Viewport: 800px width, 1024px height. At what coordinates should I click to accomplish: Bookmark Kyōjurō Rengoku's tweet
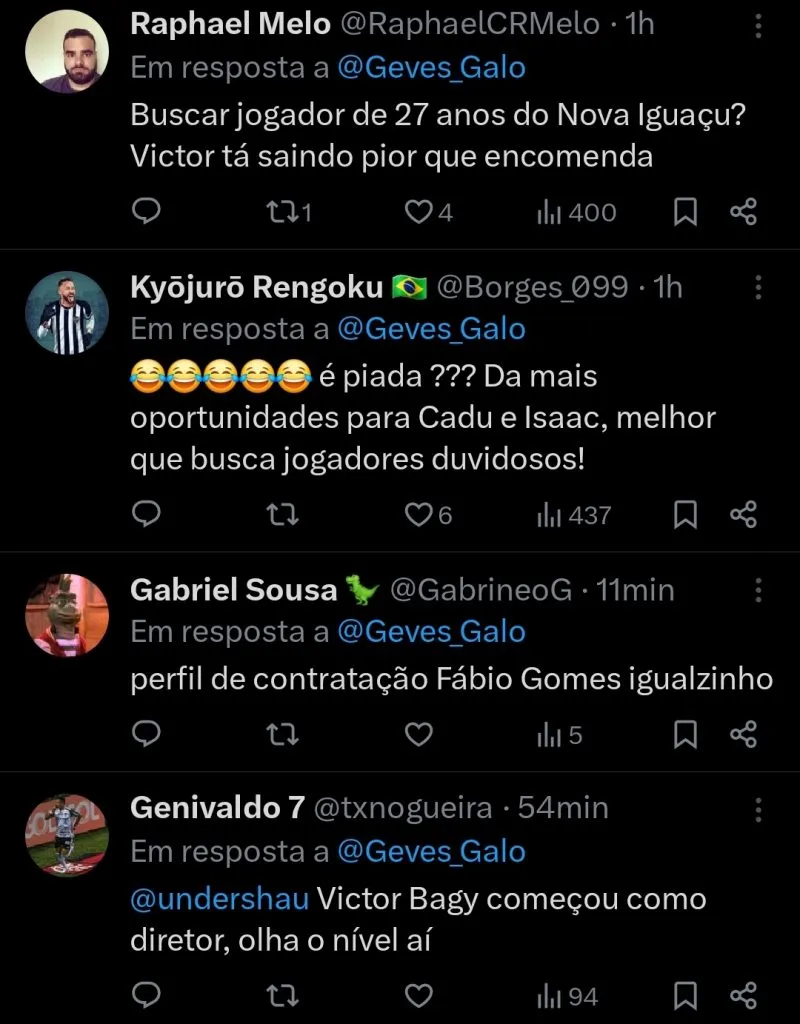click(685, 515)
